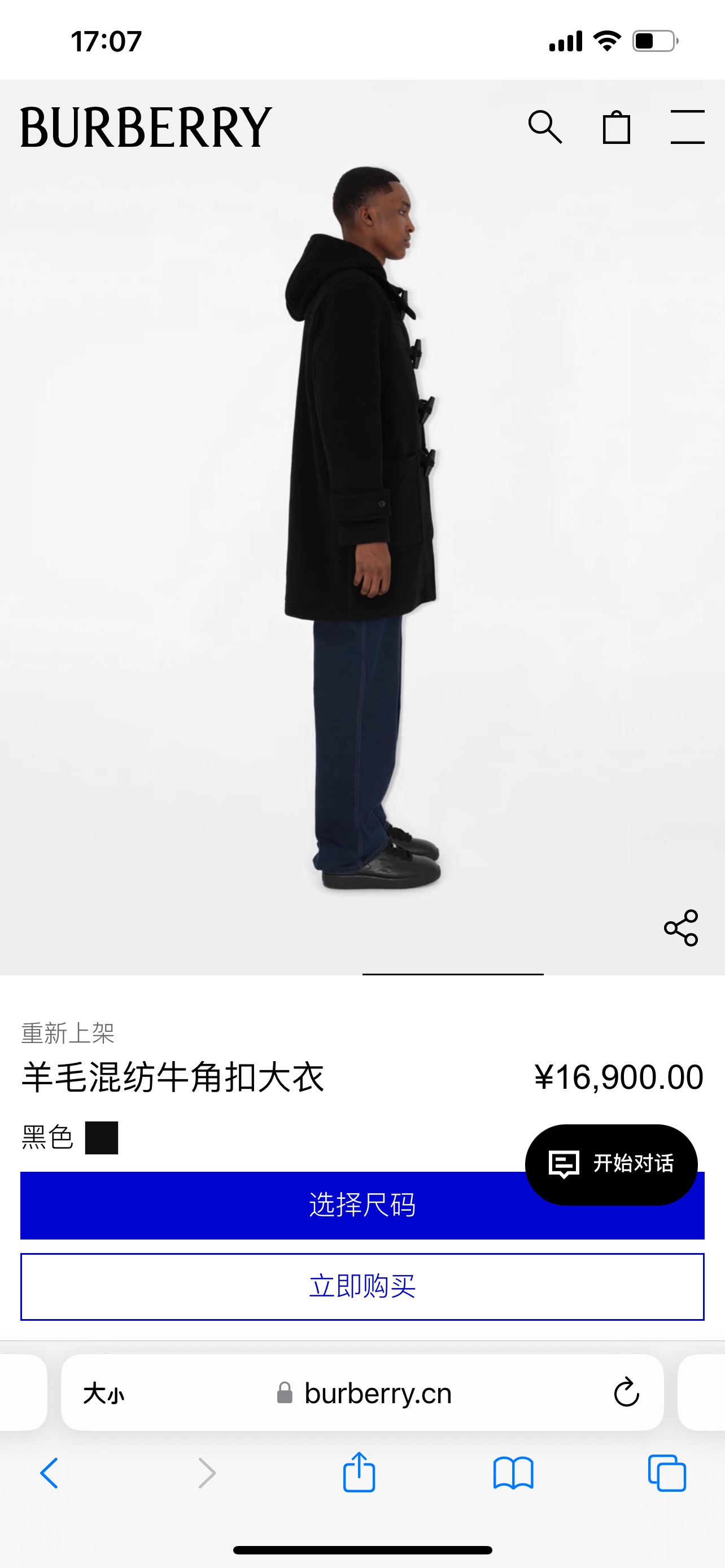Viewport: 725px width, 1568px height.
Task: Tap 立即购买 to buy now
Action: click(x=362, y=1286)
